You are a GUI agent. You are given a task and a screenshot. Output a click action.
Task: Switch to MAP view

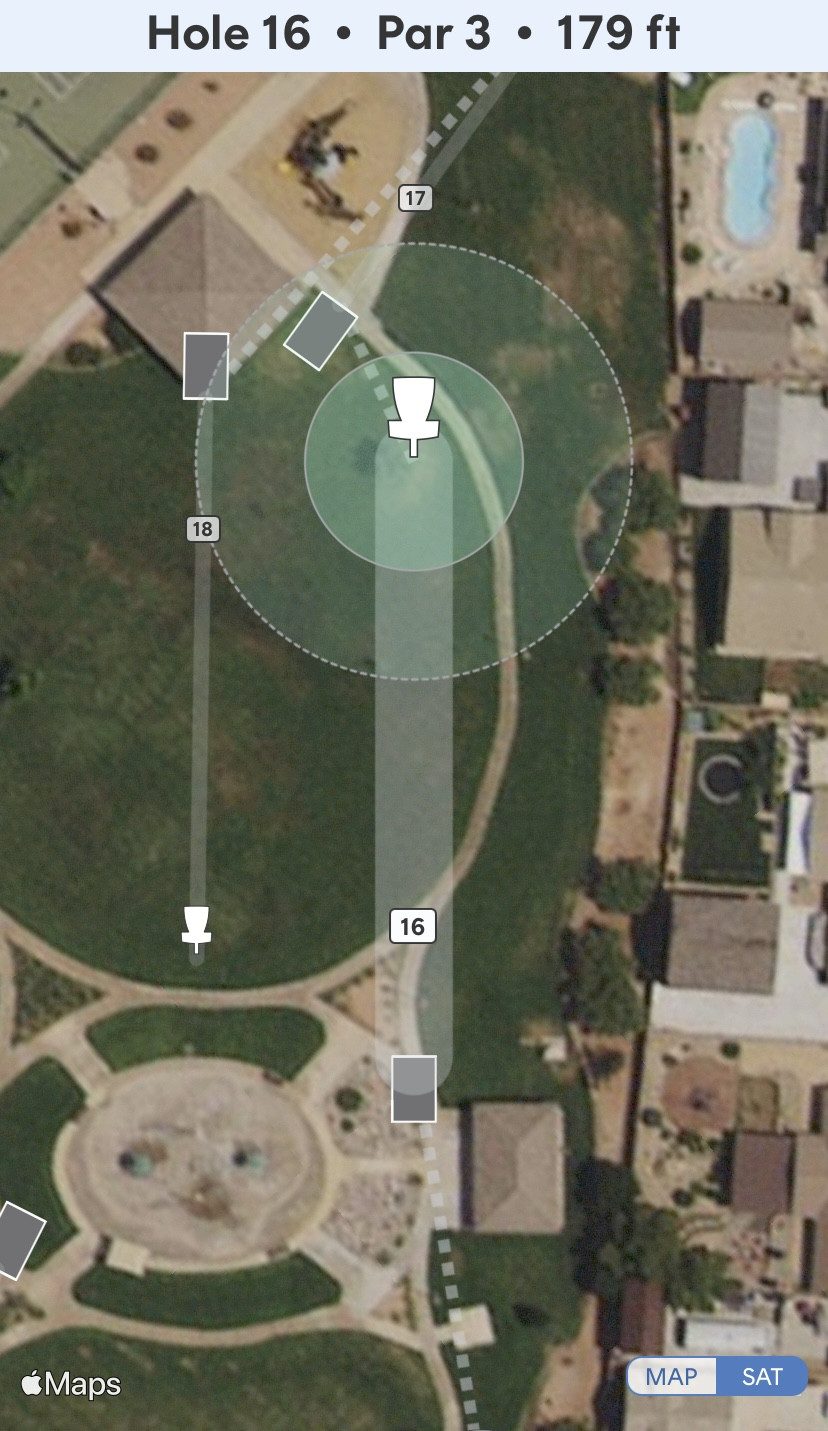[x=671, y=1376]
